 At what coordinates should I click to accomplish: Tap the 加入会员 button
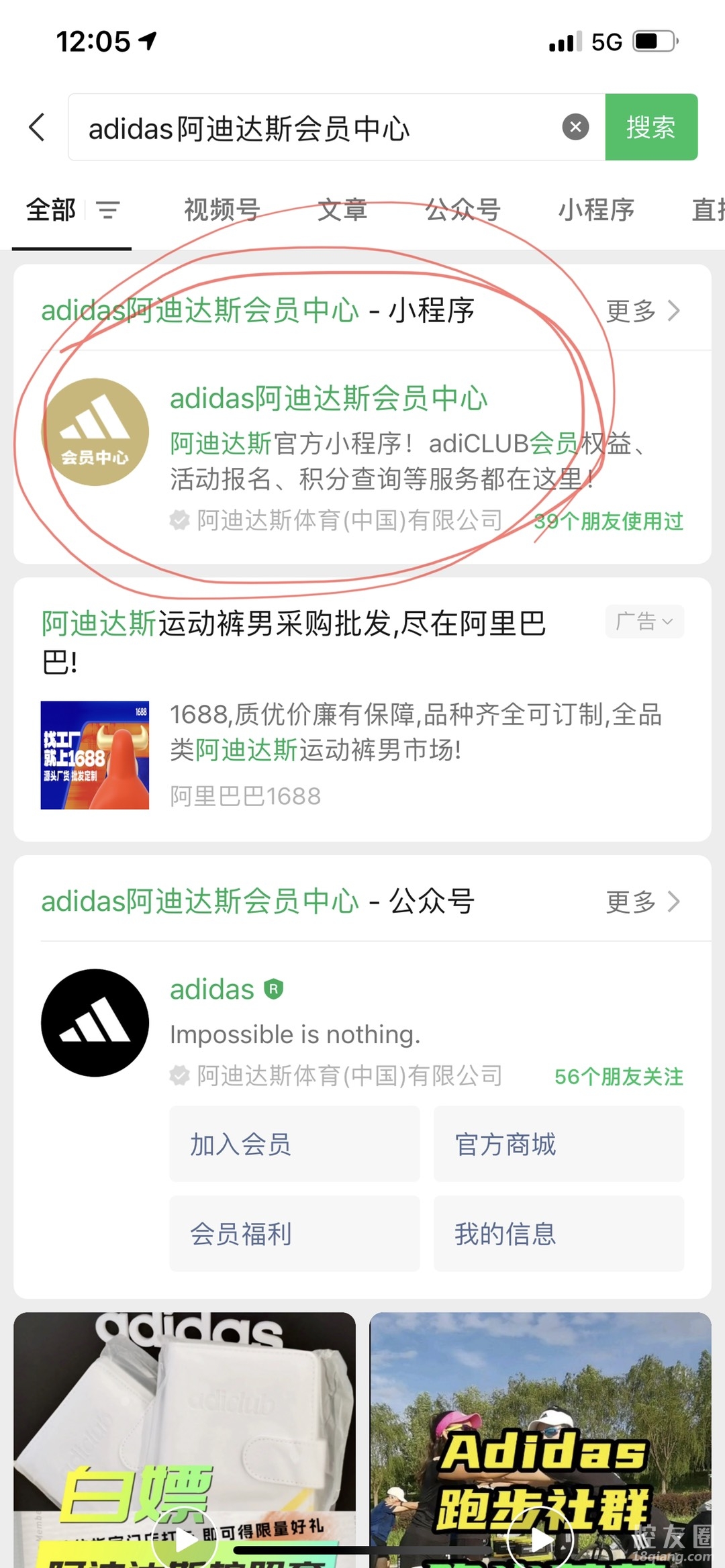(294, 1144)
